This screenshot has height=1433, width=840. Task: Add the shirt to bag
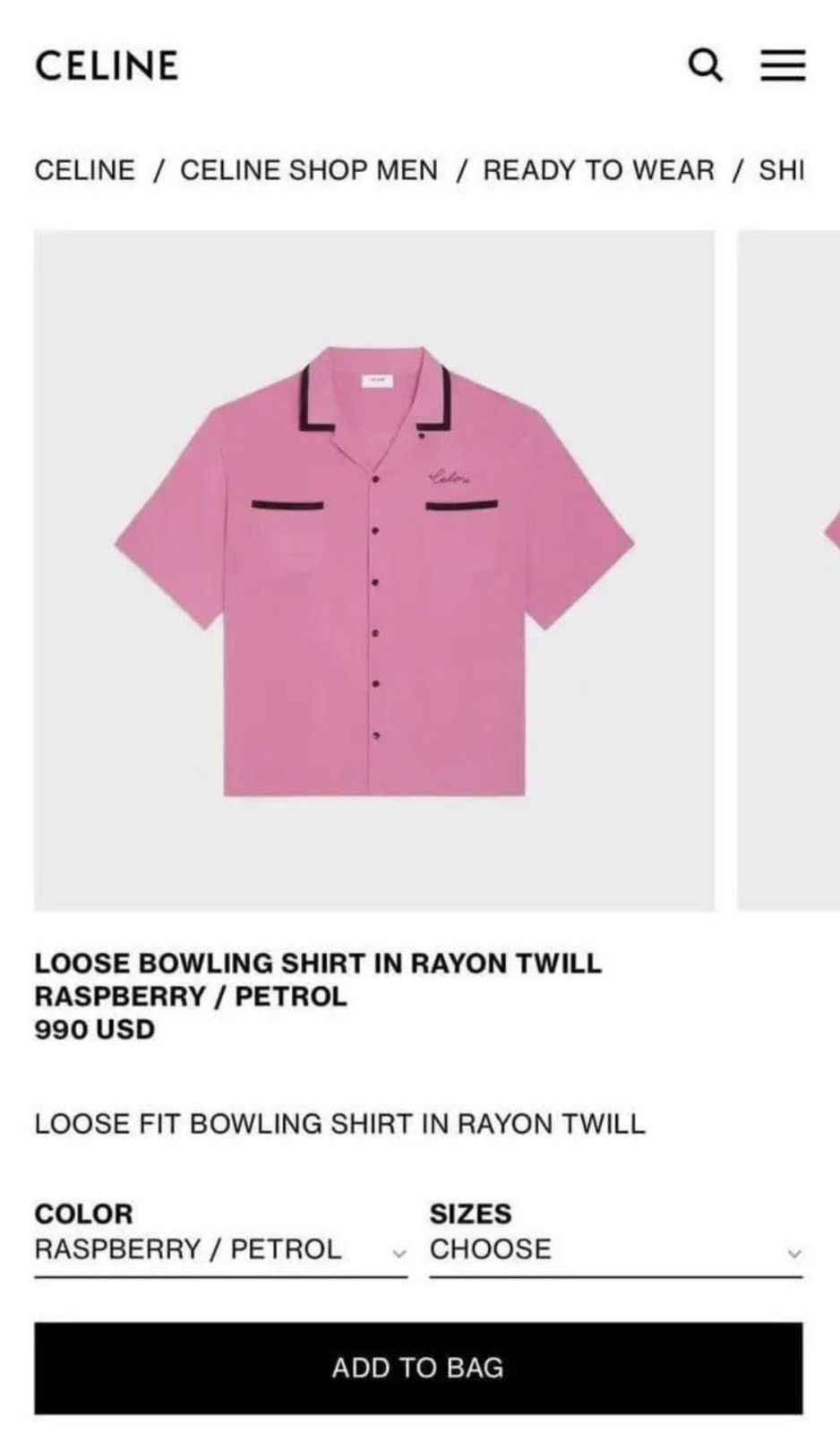pyautogui.click(x=418, y=1368)
